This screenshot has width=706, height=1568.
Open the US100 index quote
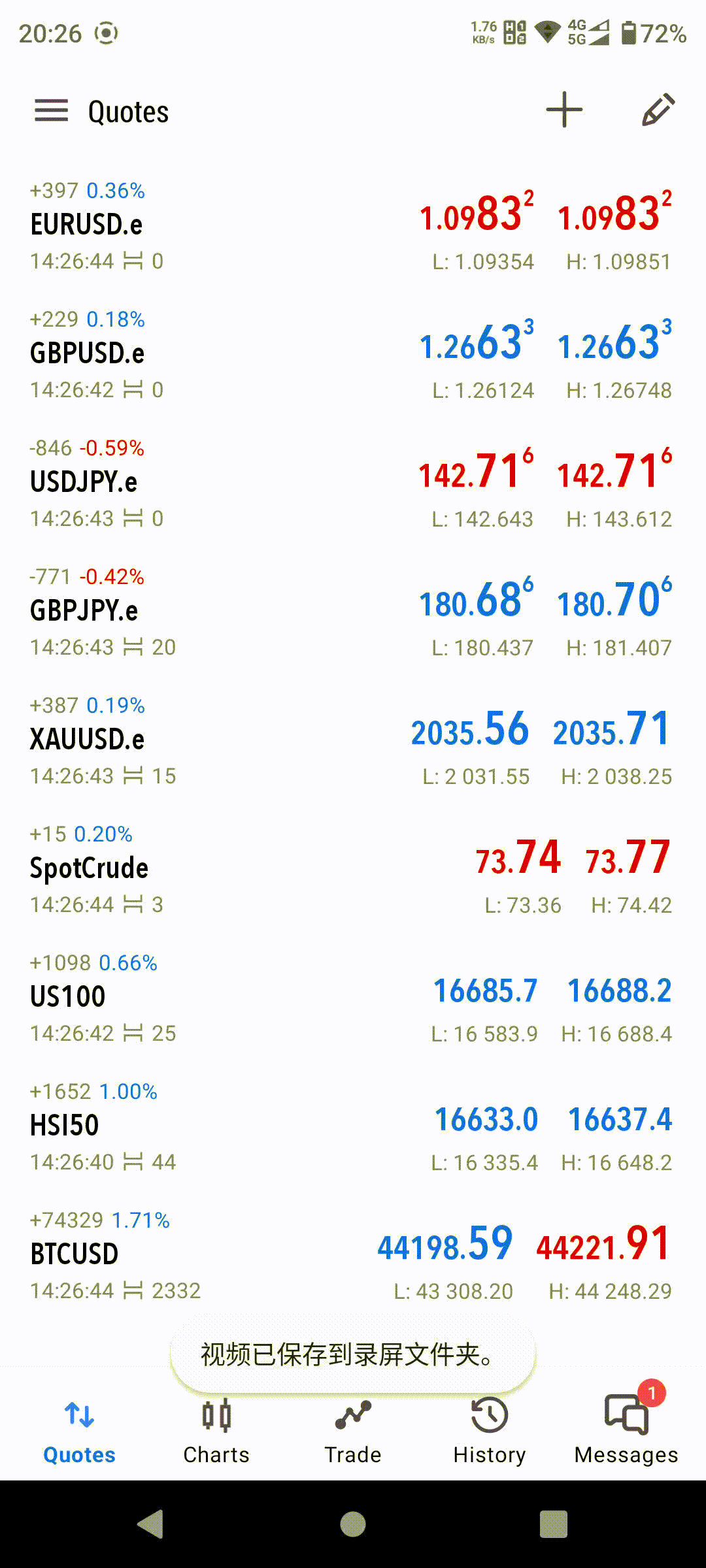pyautogui.click(x=353, y=998)
